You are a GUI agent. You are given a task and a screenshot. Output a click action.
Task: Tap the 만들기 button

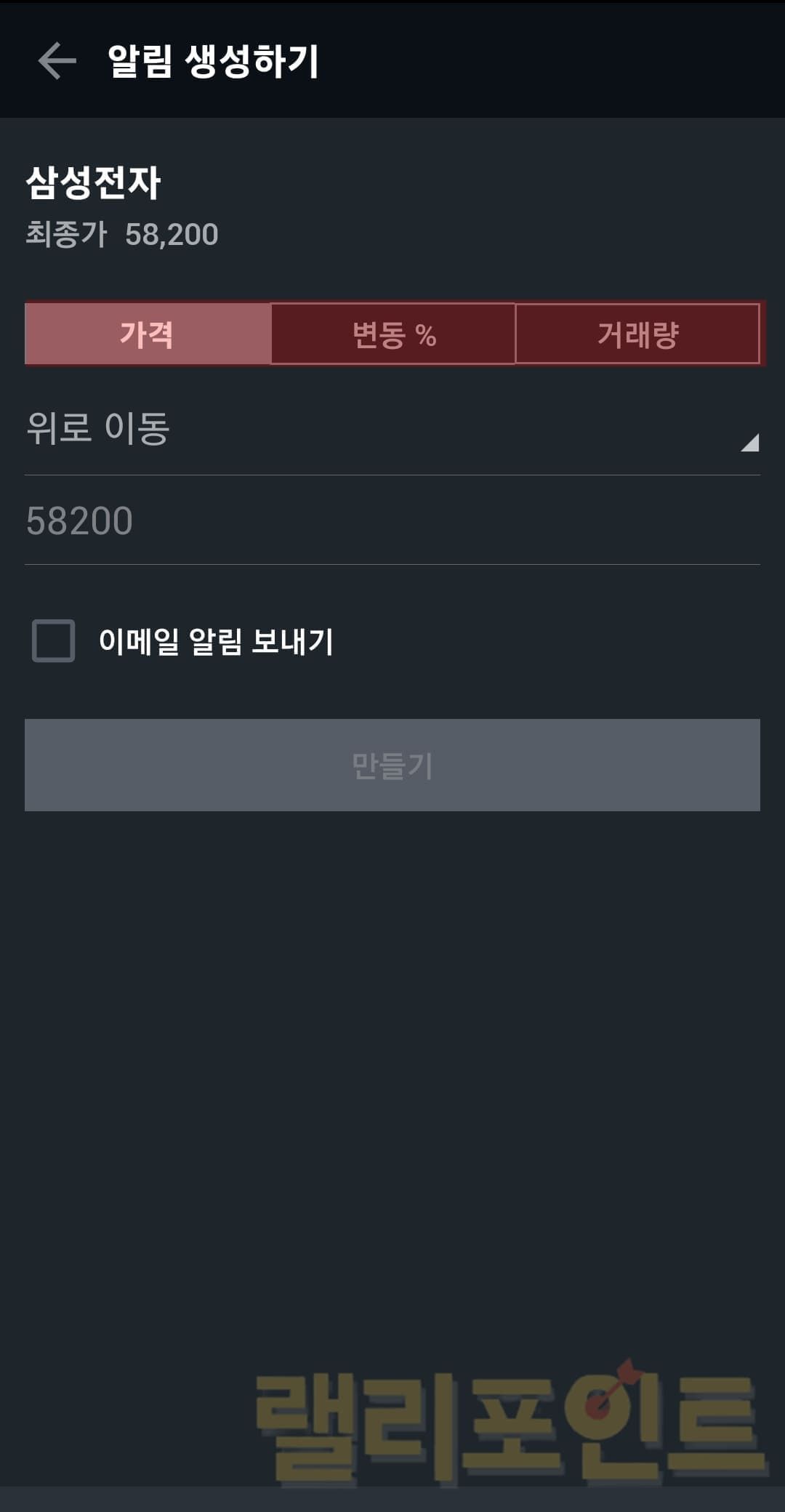pos(392,765)
